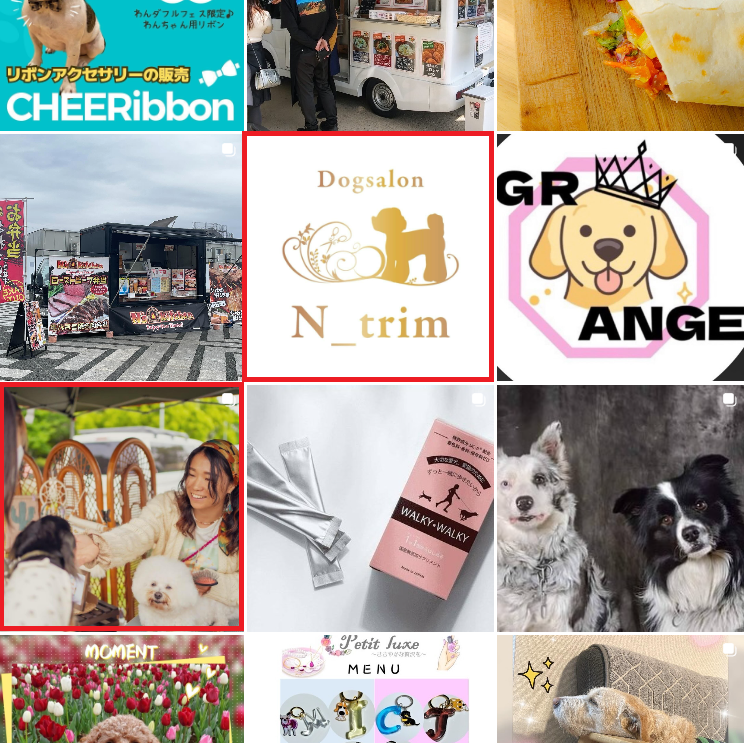Open the sleeping dog with sparkles post
This screenshot has height=743, width=747.
click(x=620, y=690)
